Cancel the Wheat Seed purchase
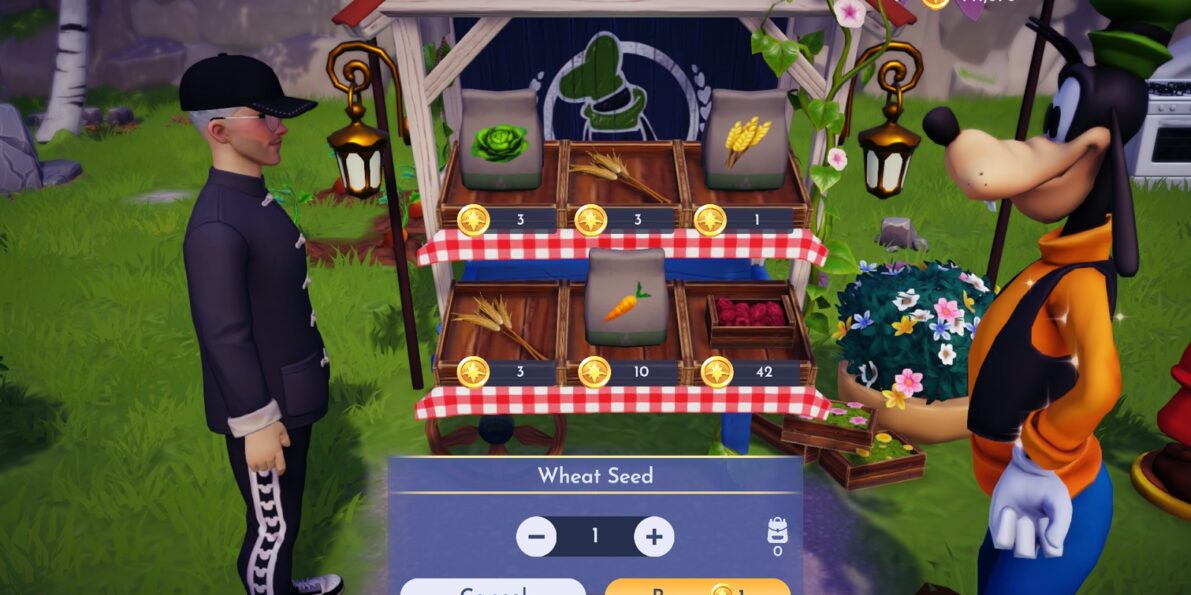 tap(493, 588)
